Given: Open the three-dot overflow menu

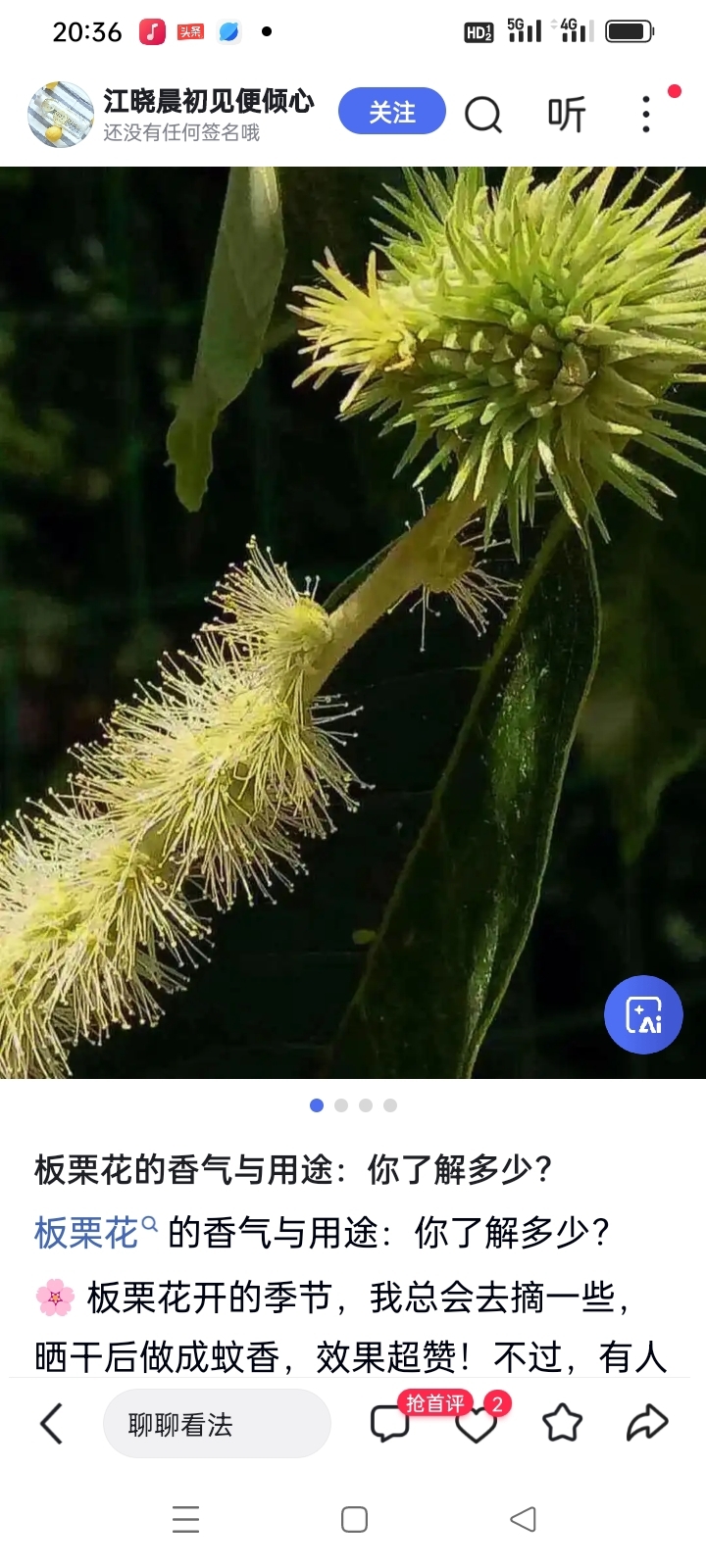Looking at the screenshot, I should pyautogui.click(x=645, y=115).
